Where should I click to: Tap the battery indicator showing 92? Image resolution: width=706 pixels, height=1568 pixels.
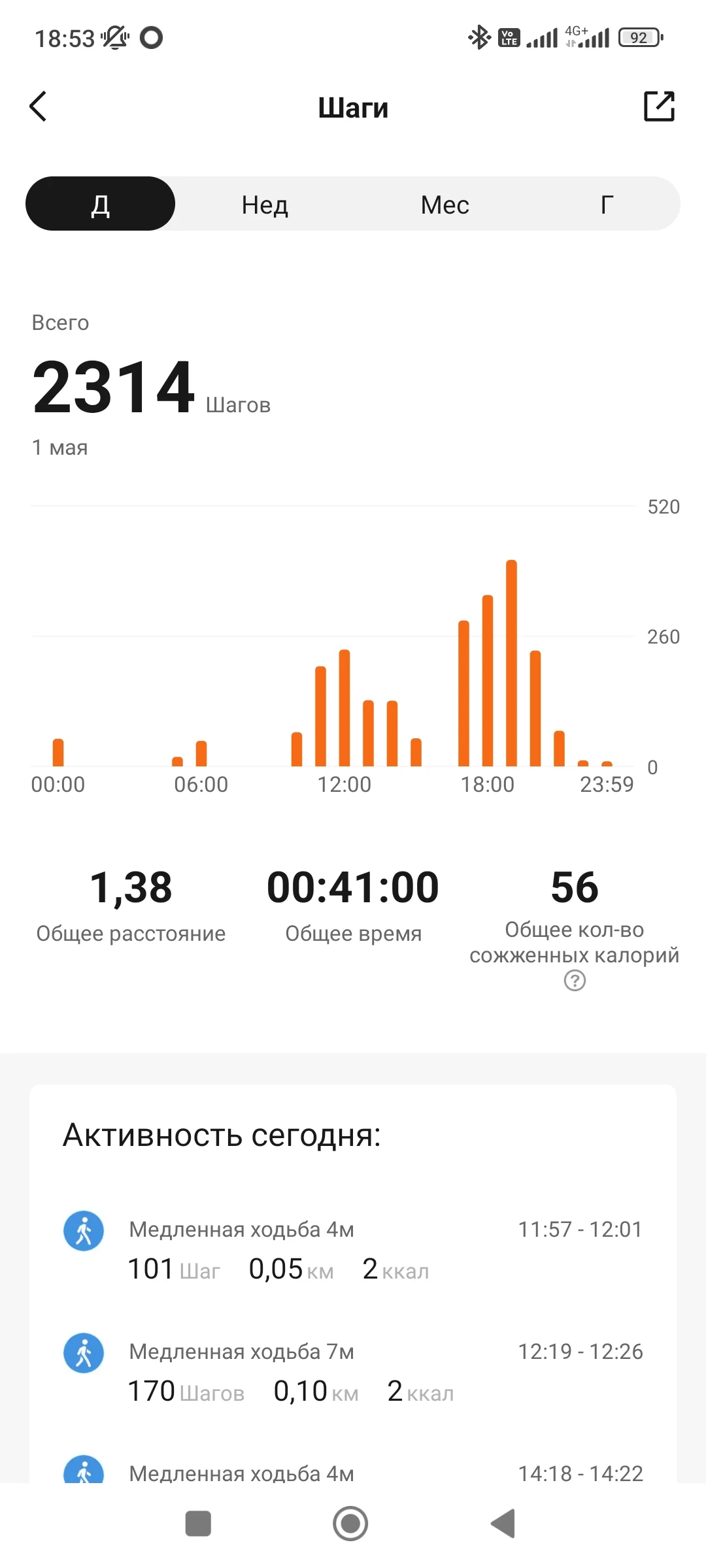click(x=637, y=37)
